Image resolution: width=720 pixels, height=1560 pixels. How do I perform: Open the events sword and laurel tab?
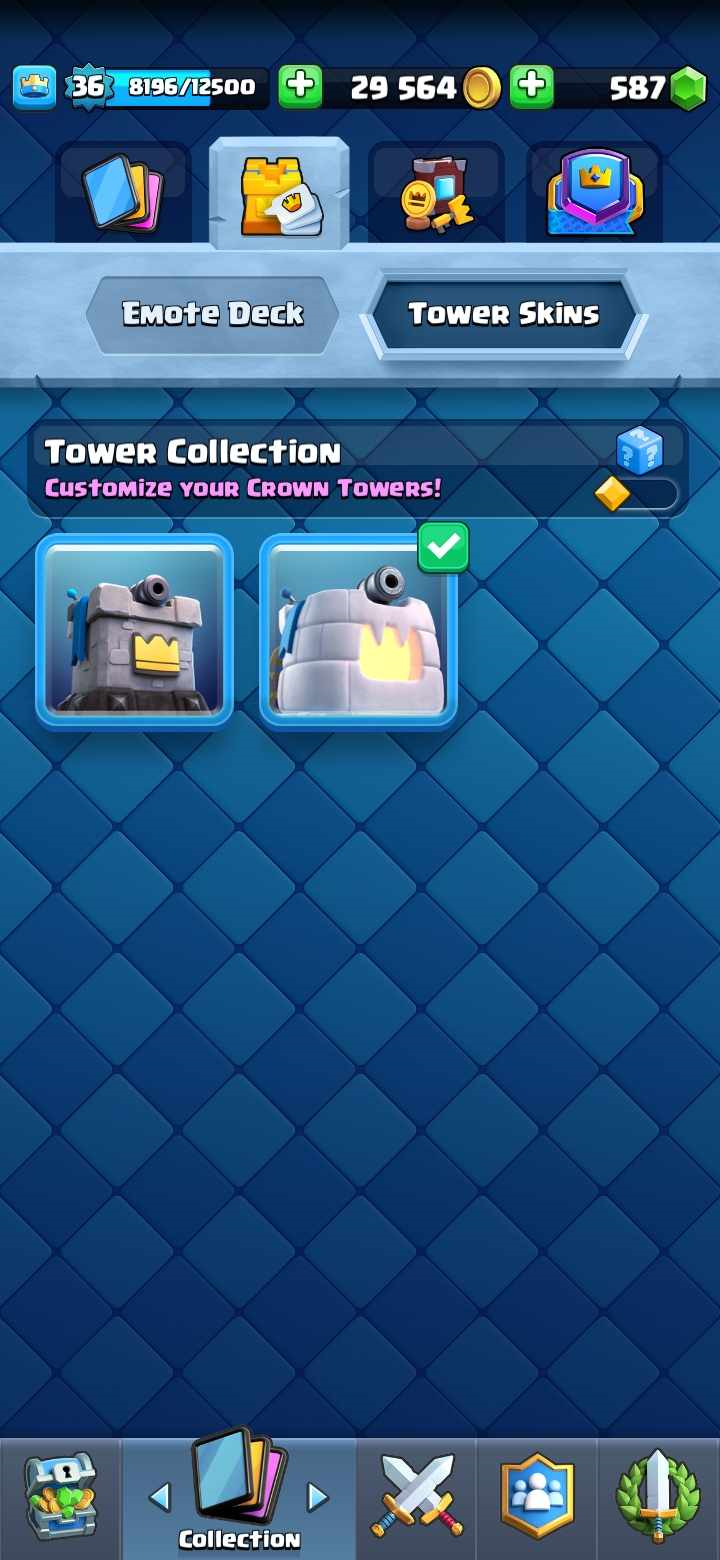coord(658,1497)
